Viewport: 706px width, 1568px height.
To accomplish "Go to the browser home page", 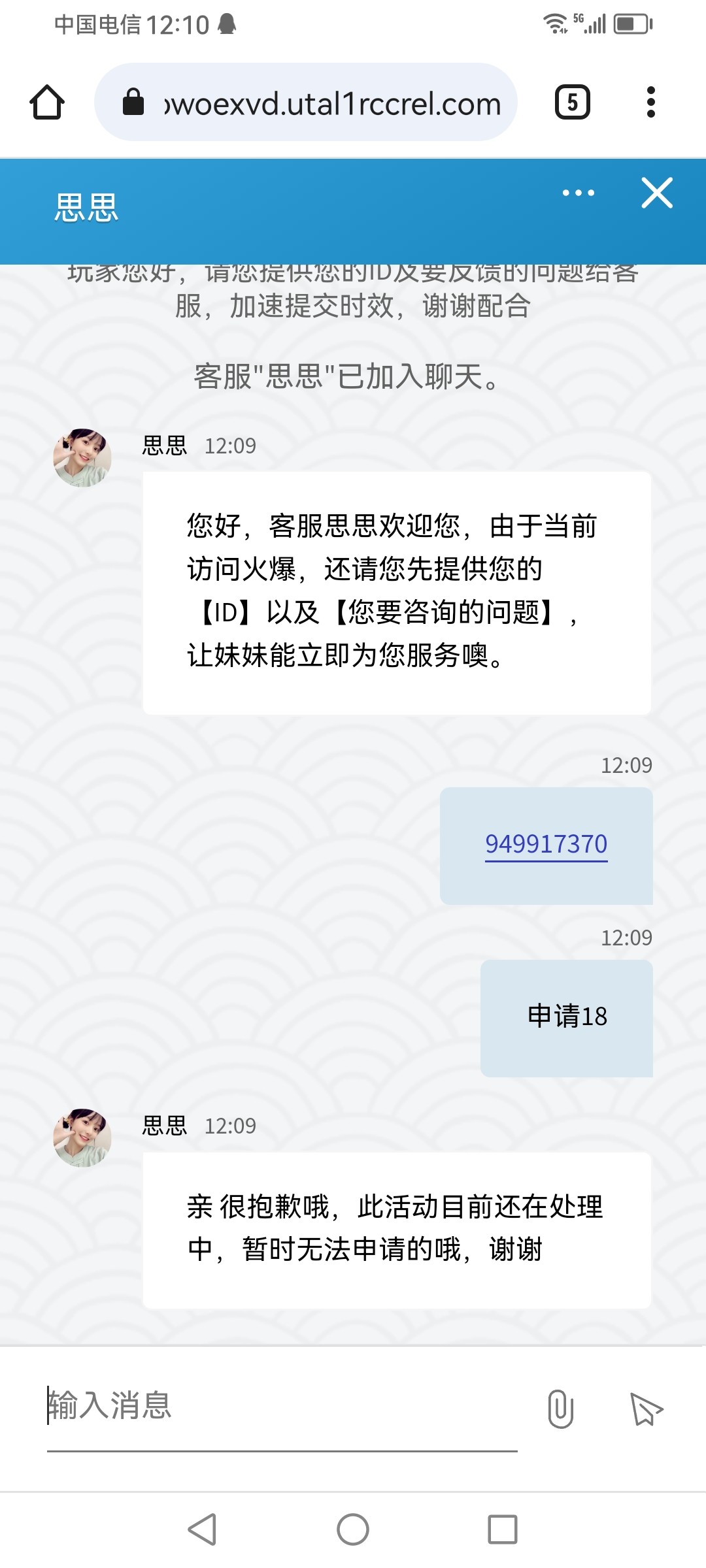I will pyautogui.click(x=47, y=103).
